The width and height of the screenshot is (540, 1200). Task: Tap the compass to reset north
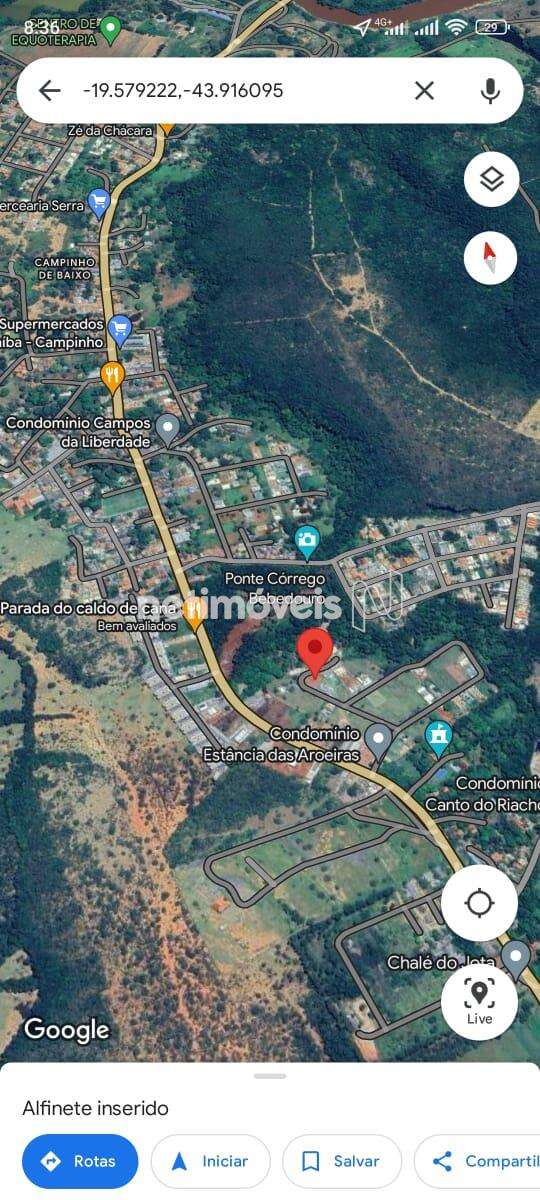click(x=491, y=258)
